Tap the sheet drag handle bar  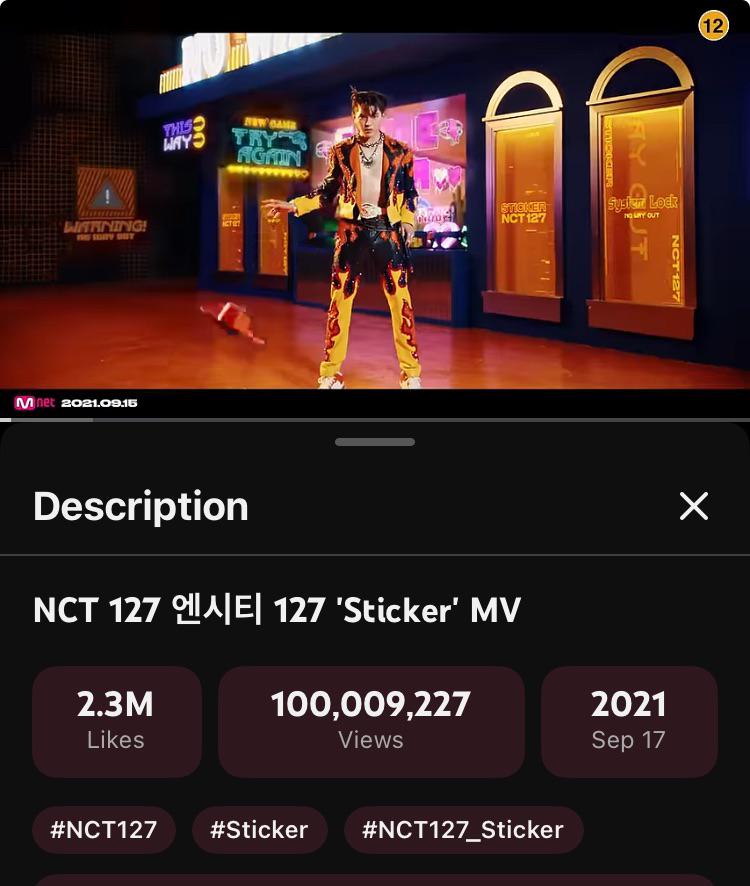pyautogui.click(x=374, y=441)
